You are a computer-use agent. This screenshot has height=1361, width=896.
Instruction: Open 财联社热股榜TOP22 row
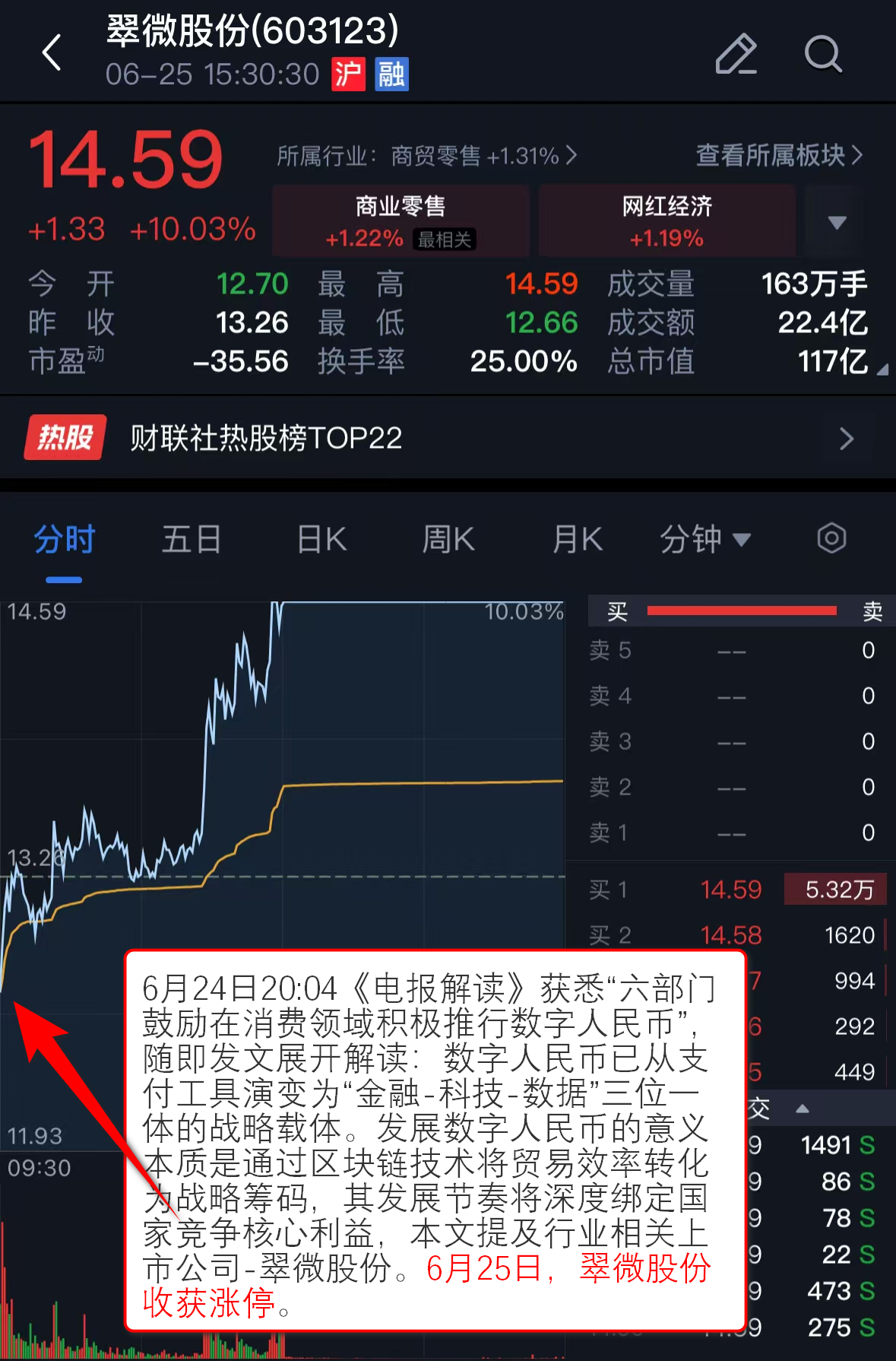[x=448, y=438]
